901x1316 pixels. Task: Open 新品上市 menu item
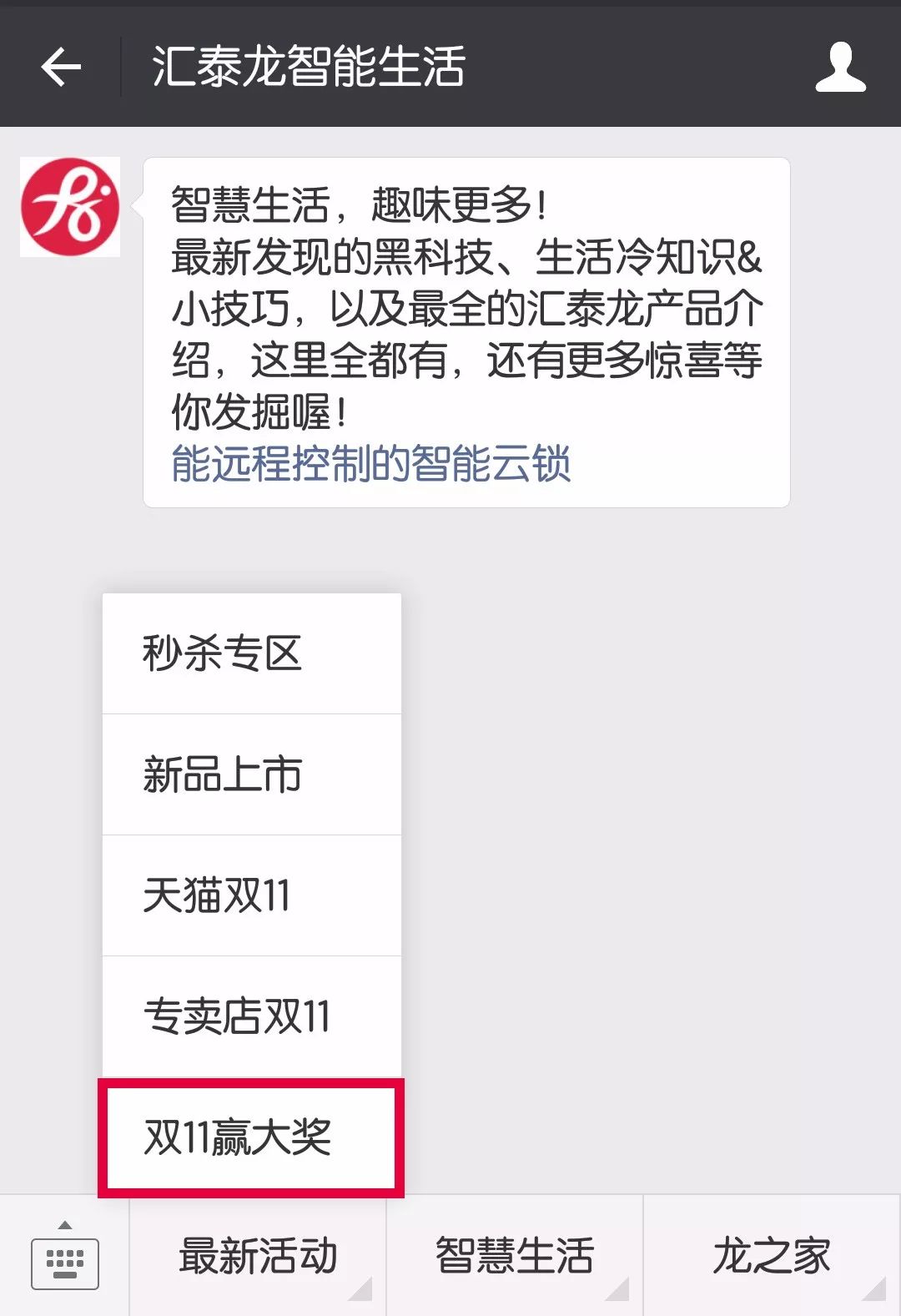pyautogui.click(x=251, y=774)
